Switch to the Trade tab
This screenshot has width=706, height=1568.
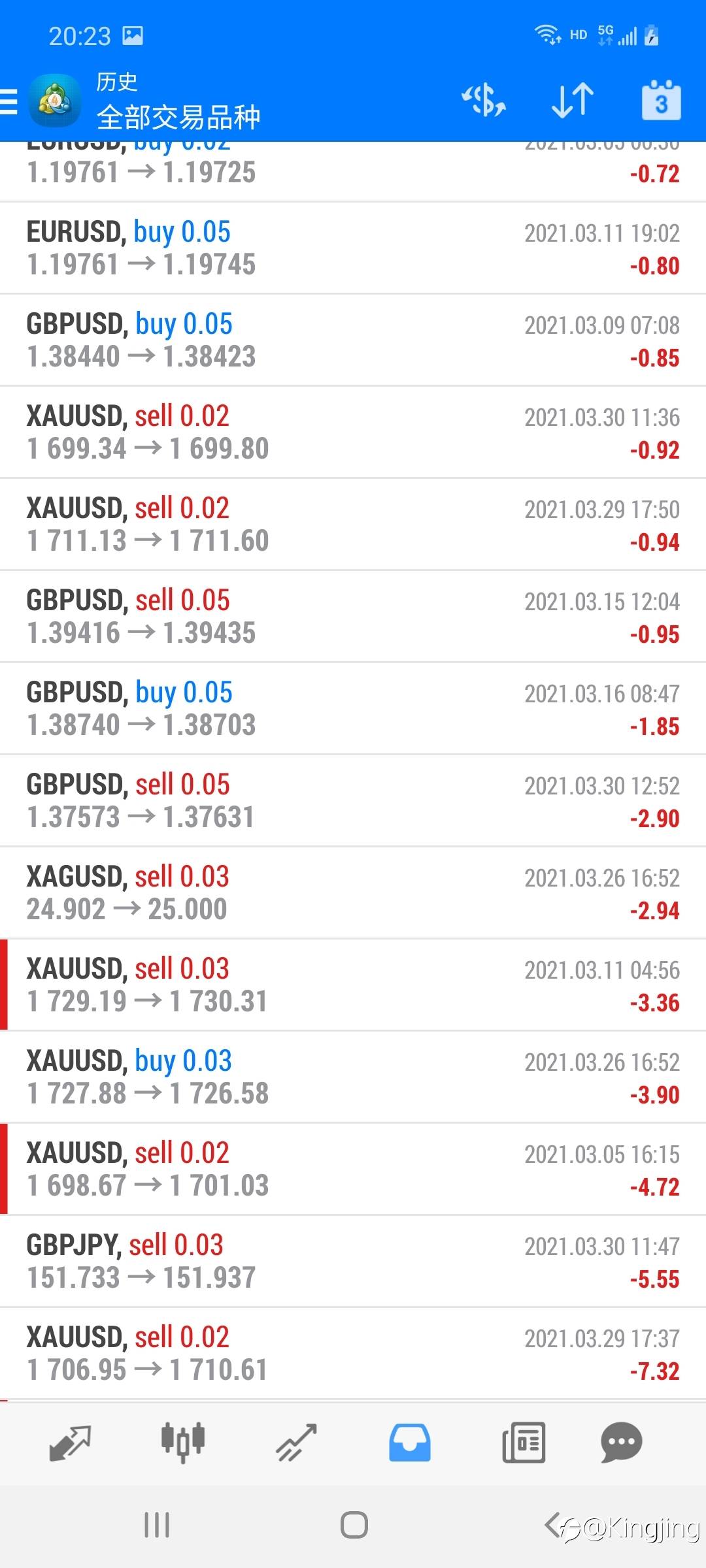click(x=296, y=1443)
